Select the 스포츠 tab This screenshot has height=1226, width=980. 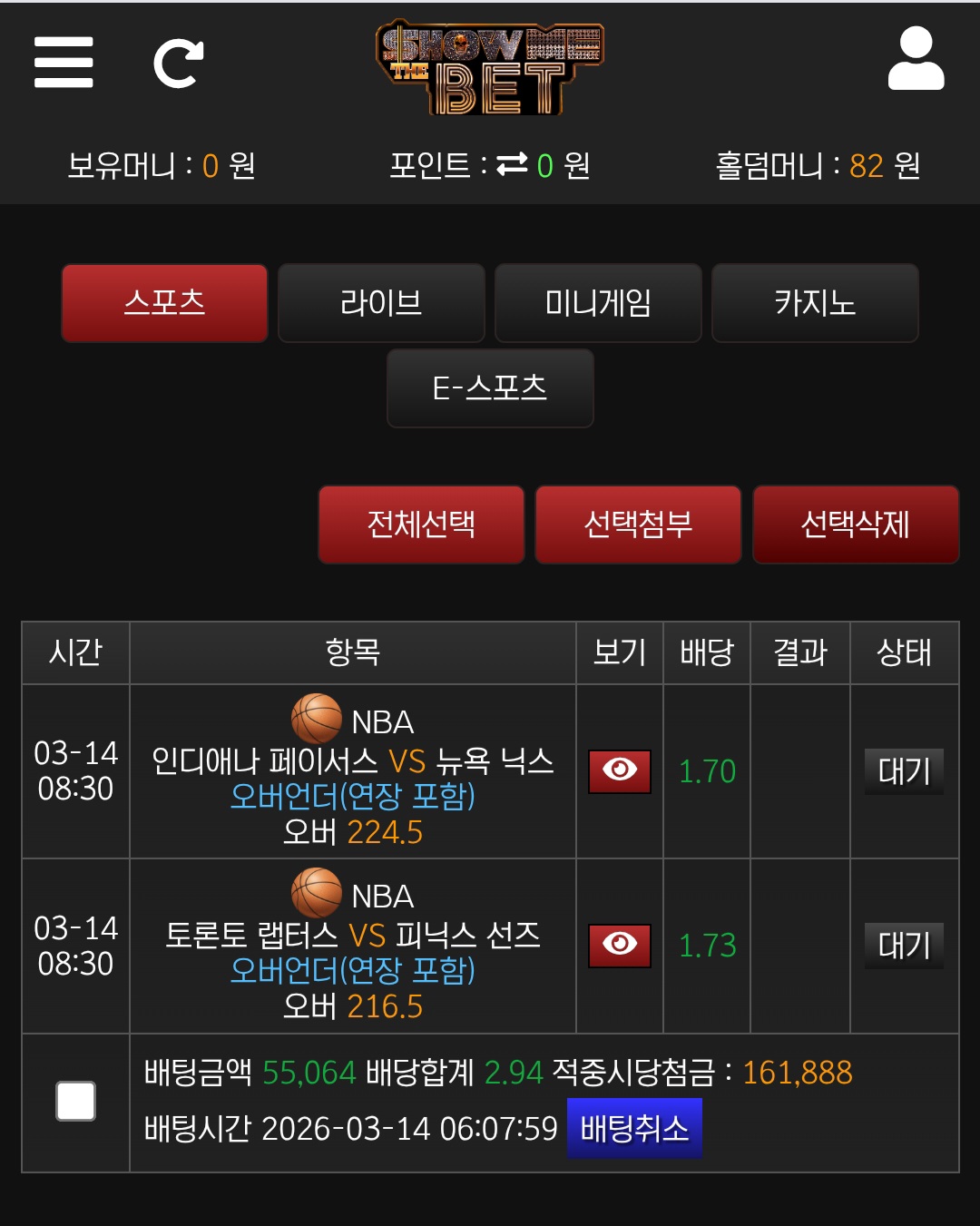(x=164, y=303)
